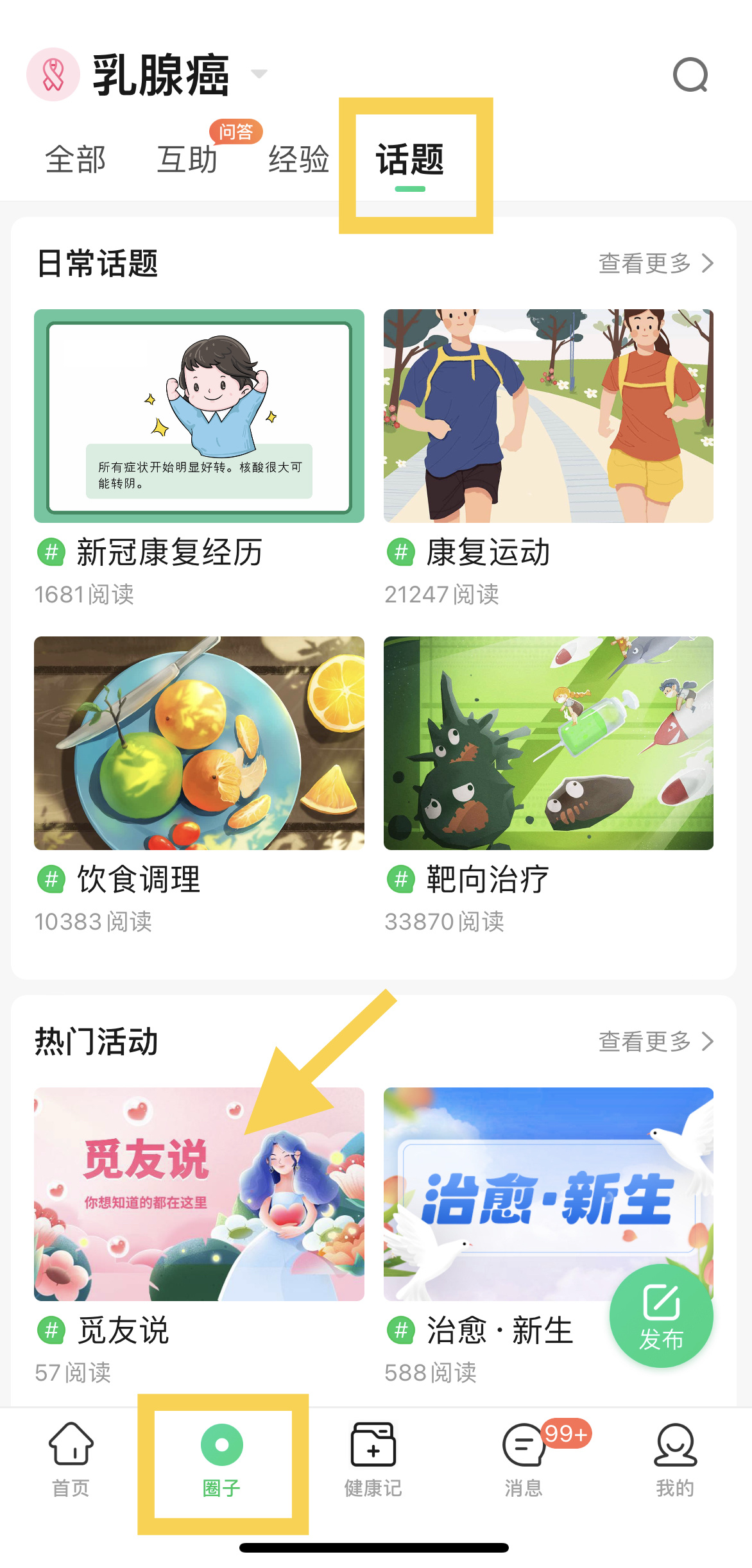Switch to the 经验 tab

tap(298, 159)
